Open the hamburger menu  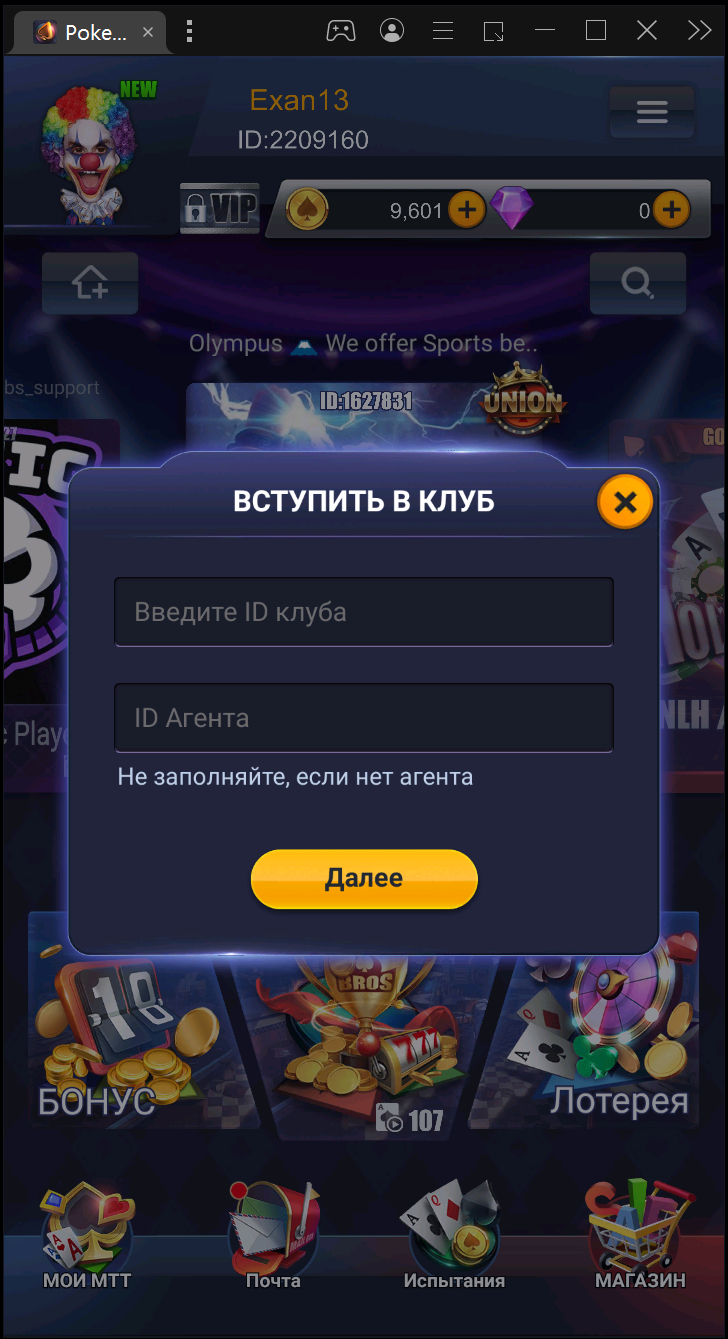click(x=651, y=112)
